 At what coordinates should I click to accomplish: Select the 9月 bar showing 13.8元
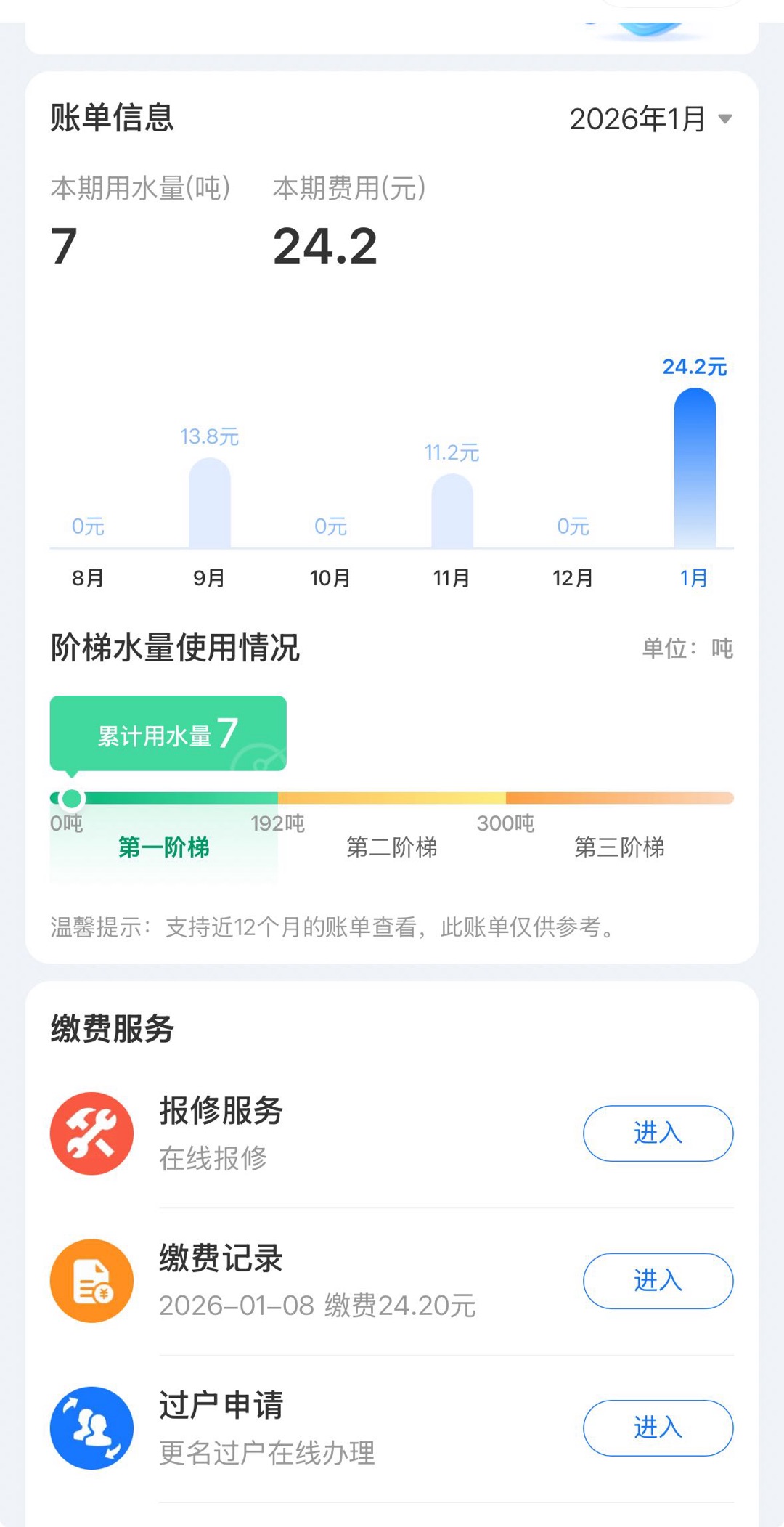(210, 504)
